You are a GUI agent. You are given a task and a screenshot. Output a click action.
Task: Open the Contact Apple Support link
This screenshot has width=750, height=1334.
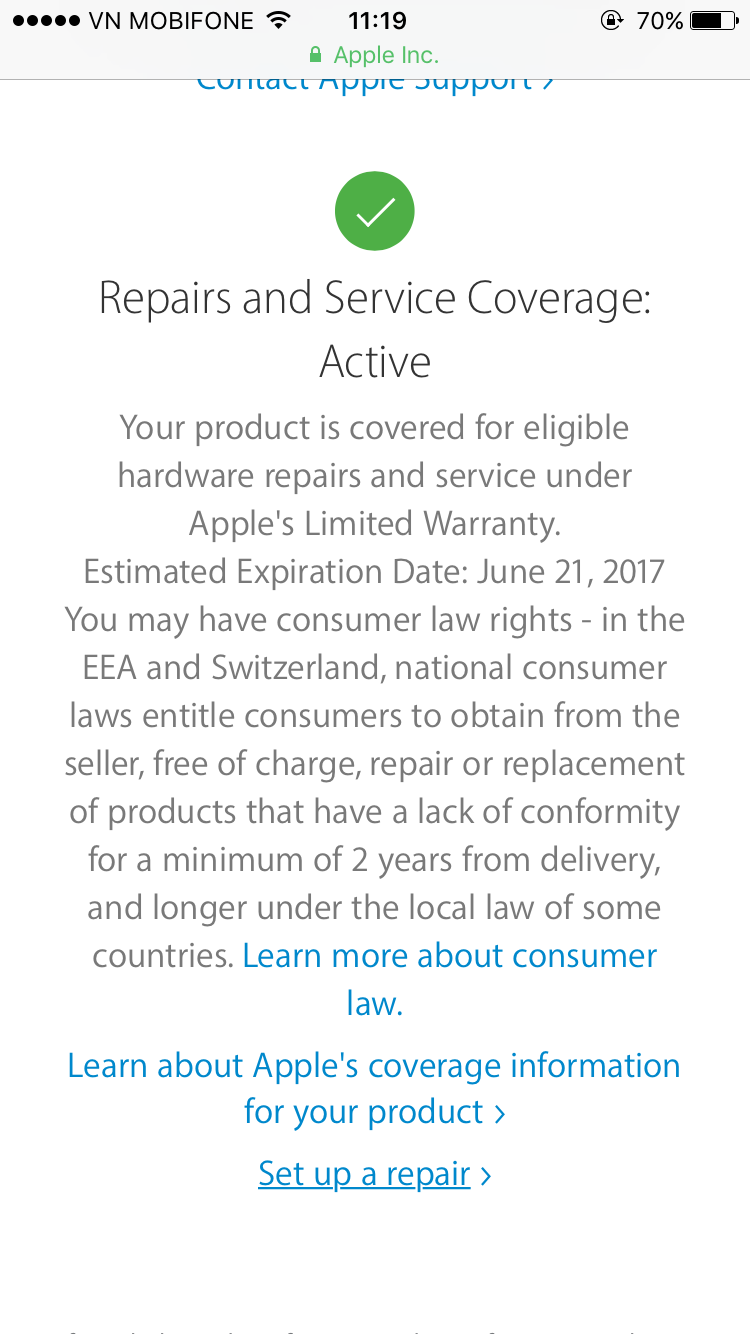375,84
